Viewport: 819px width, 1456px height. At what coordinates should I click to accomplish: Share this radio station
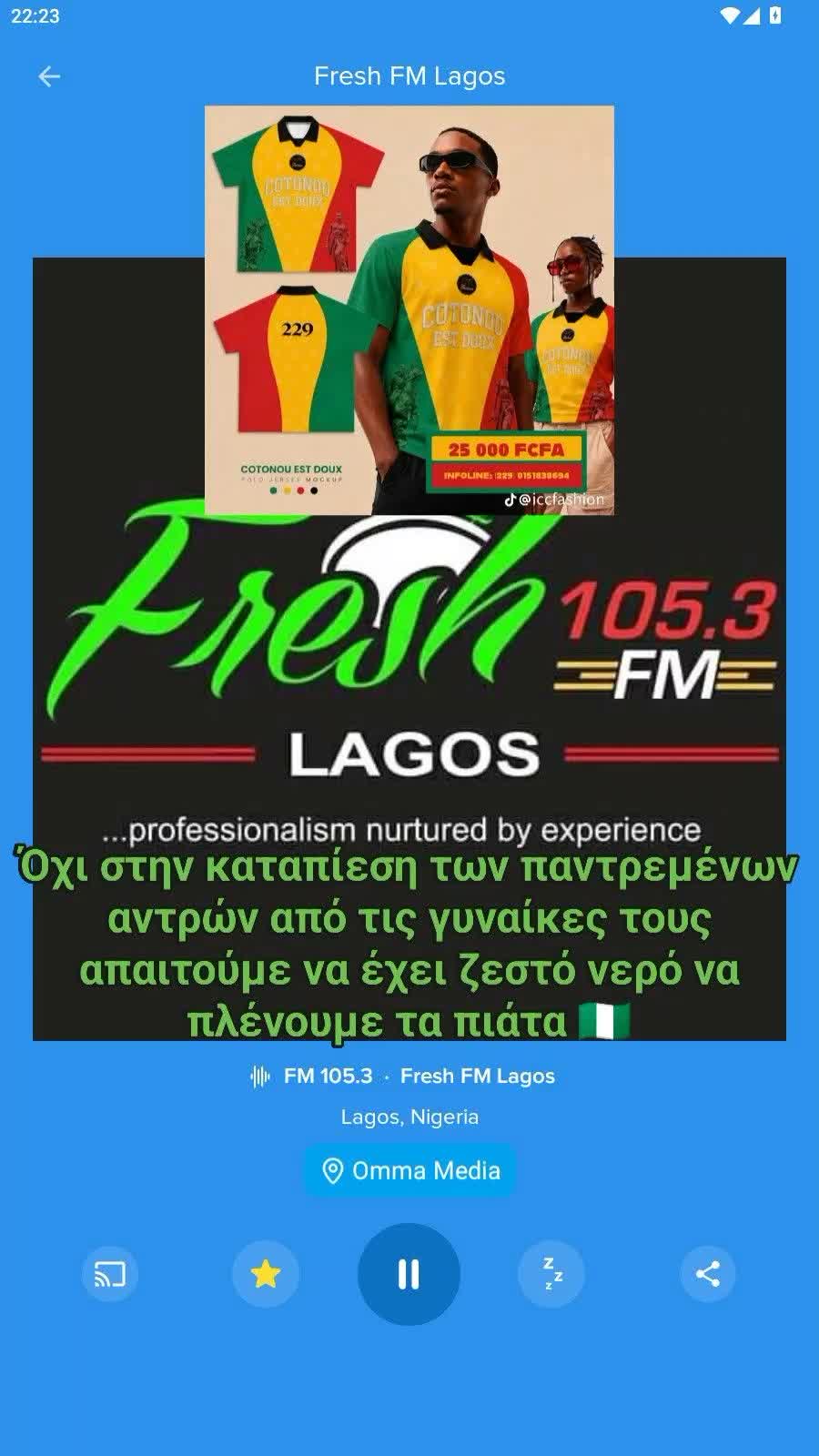708,1274
